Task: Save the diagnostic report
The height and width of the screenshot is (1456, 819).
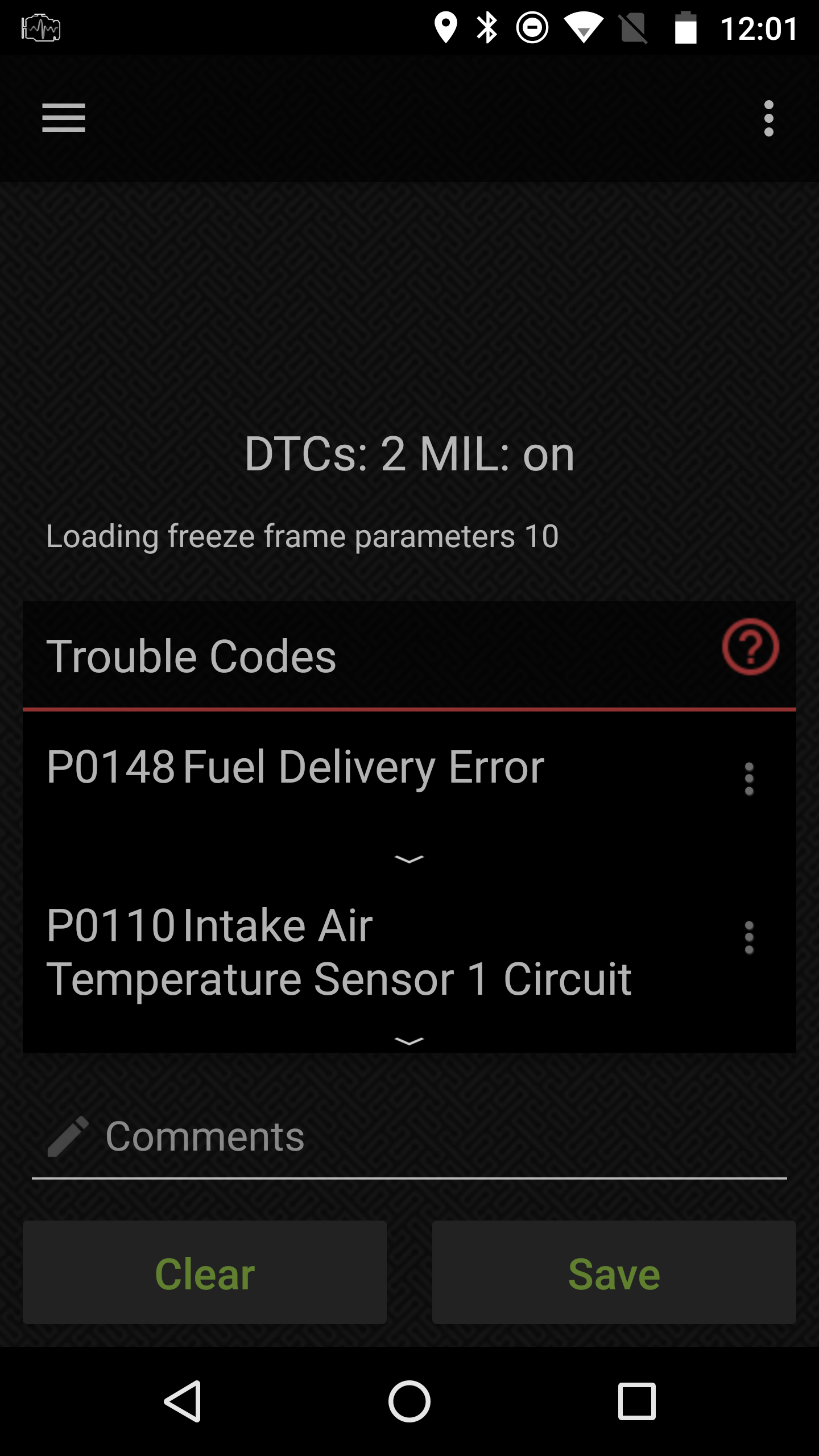Action: [x=614, y=1273]
